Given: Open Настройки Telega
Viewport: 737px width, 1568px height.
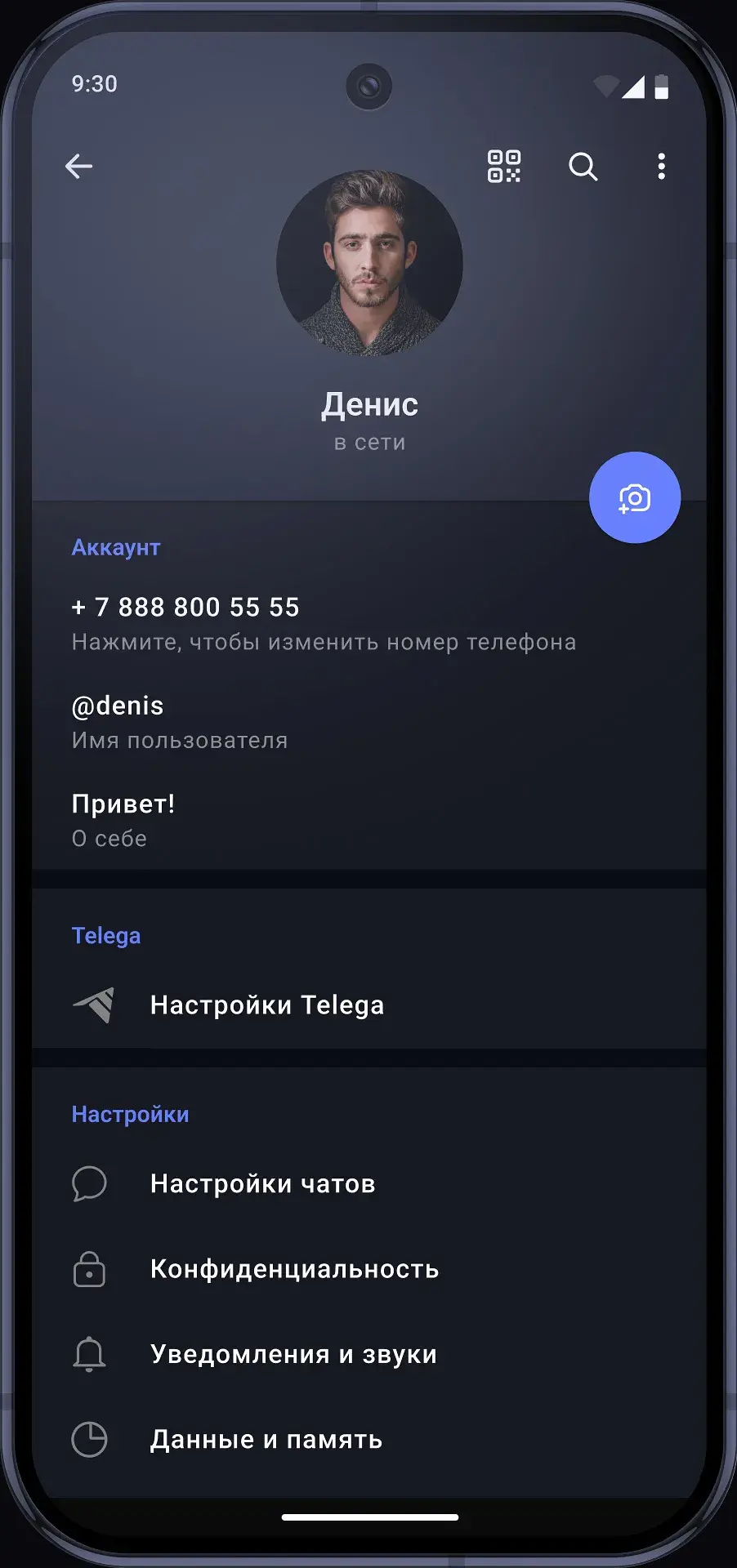Looking at the screenshot, I should coord(266,1005).
